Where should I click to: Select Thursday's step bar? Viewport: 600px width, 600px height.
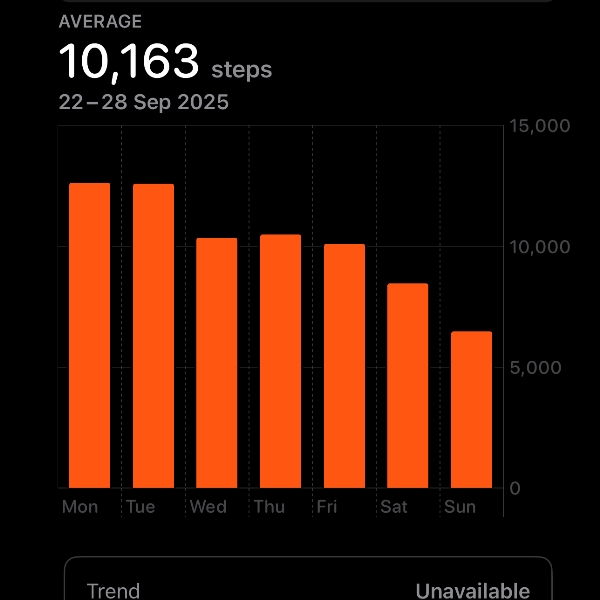(280, 360)
